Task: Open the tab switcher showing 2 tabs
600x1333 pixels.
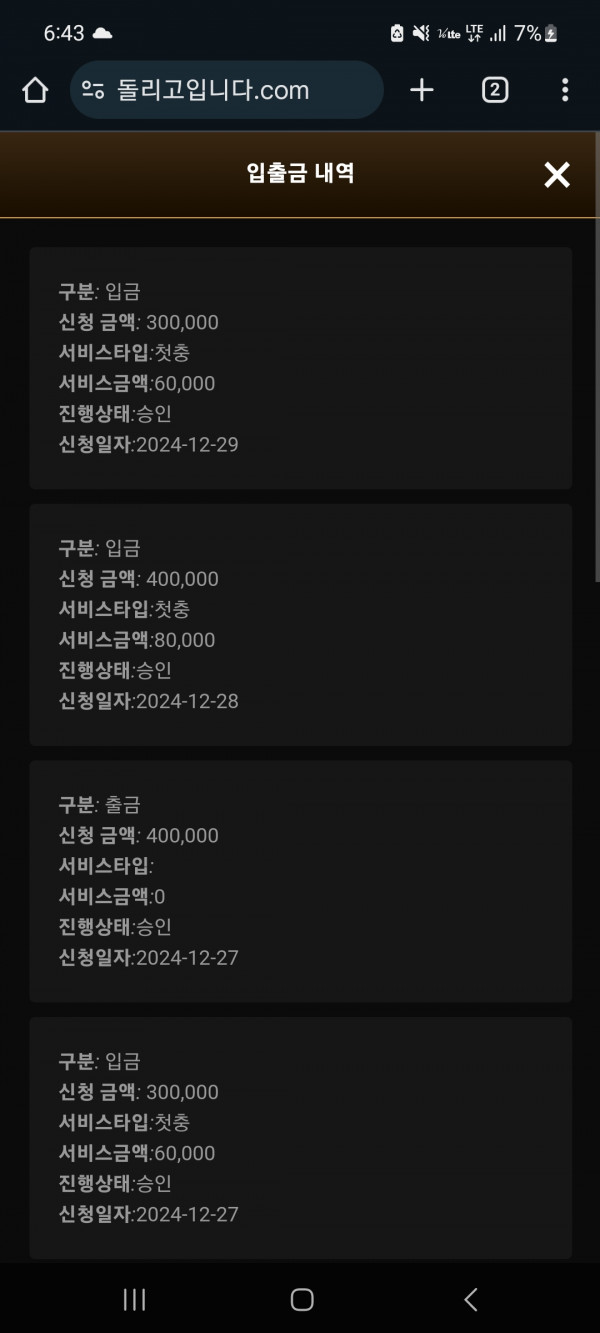Action: coord(494,90)
